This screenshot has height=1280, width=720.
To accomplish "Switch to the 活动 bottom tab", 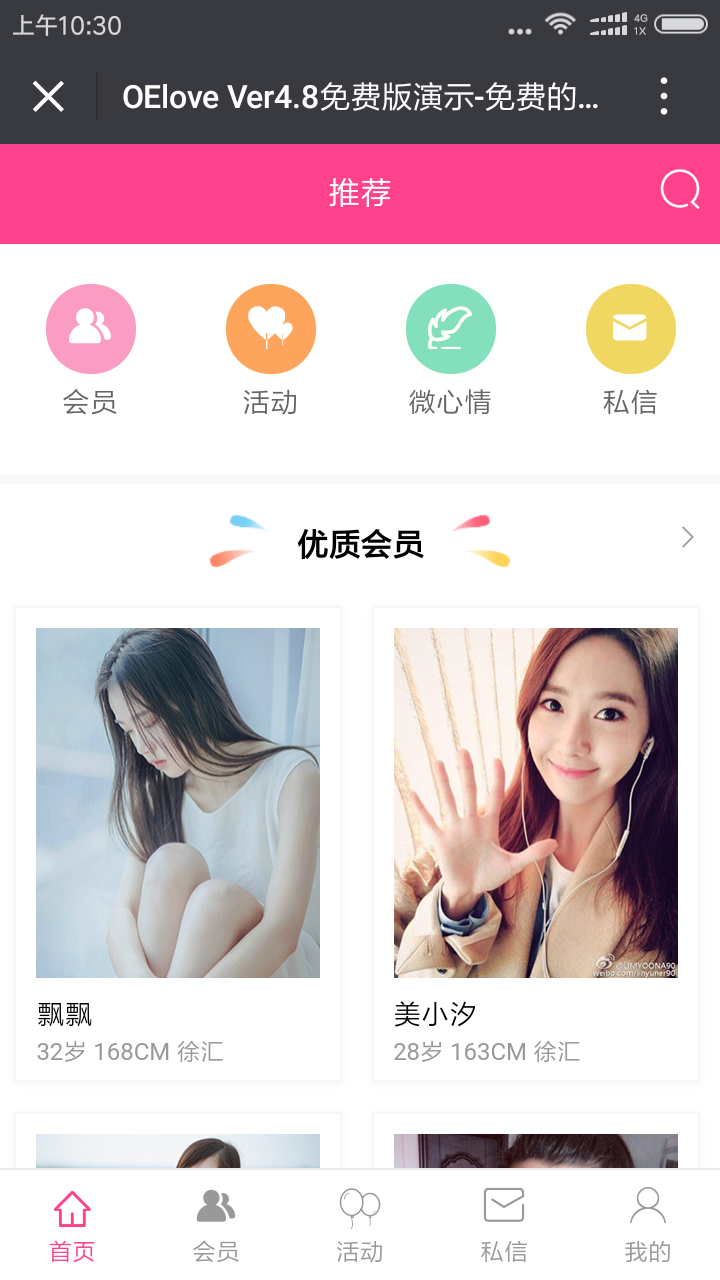I will pyautogui.click(x=360, y=1226).
